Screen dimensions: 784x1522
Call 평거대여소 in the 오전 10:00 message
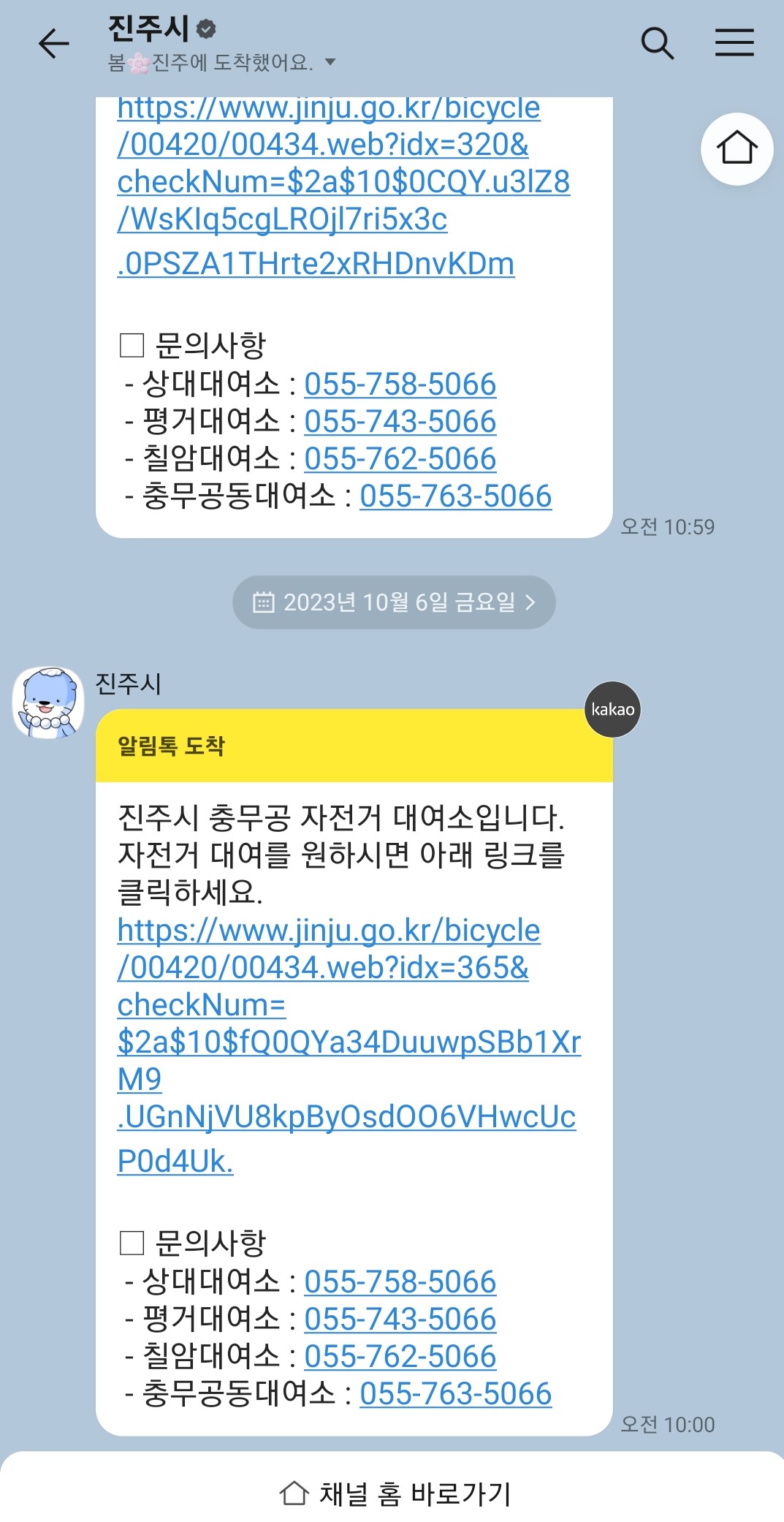(400, 1320)
